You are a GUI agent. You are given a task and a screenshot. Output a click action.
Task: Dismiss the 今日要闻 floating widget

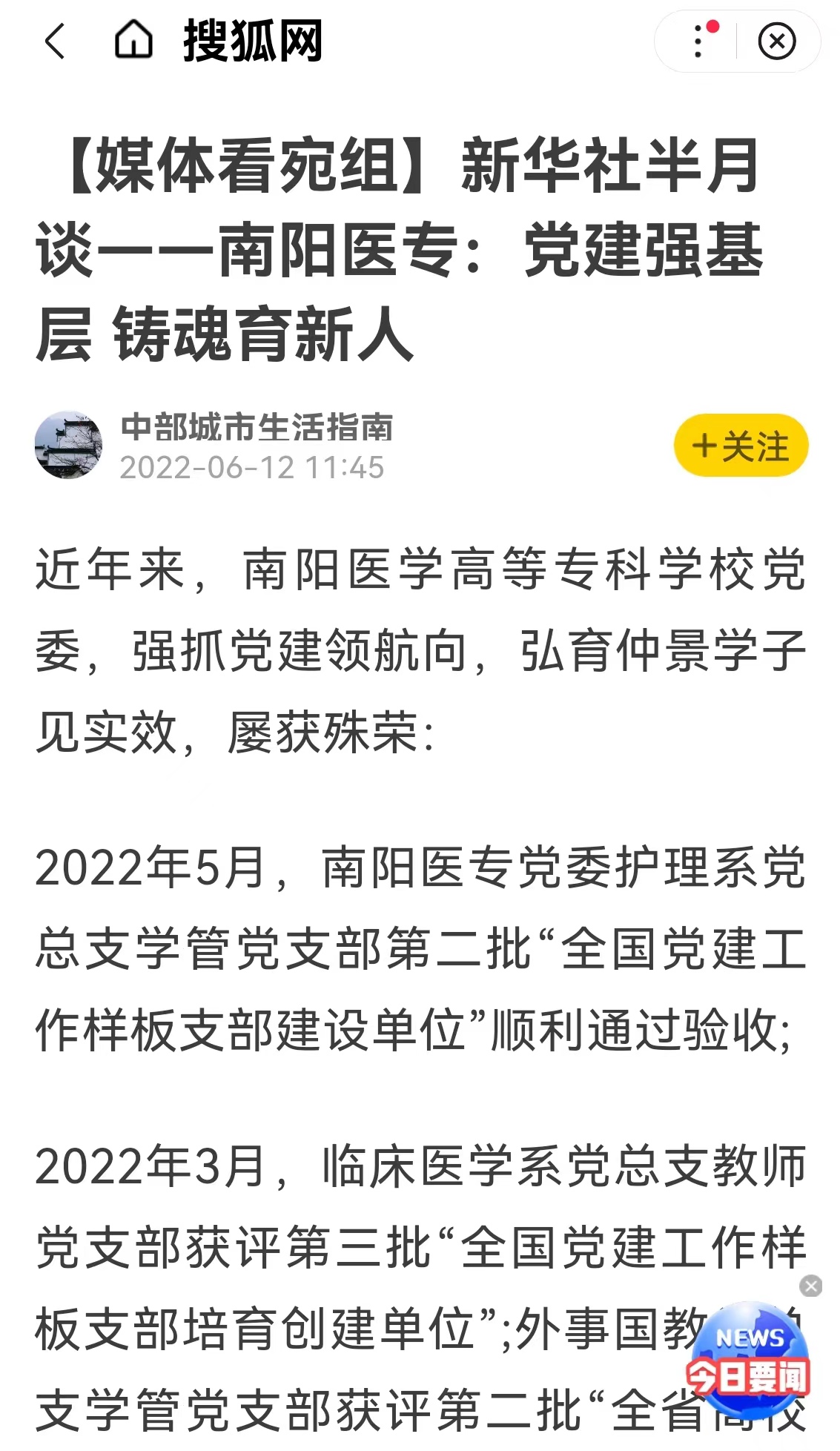[811, 1286]
